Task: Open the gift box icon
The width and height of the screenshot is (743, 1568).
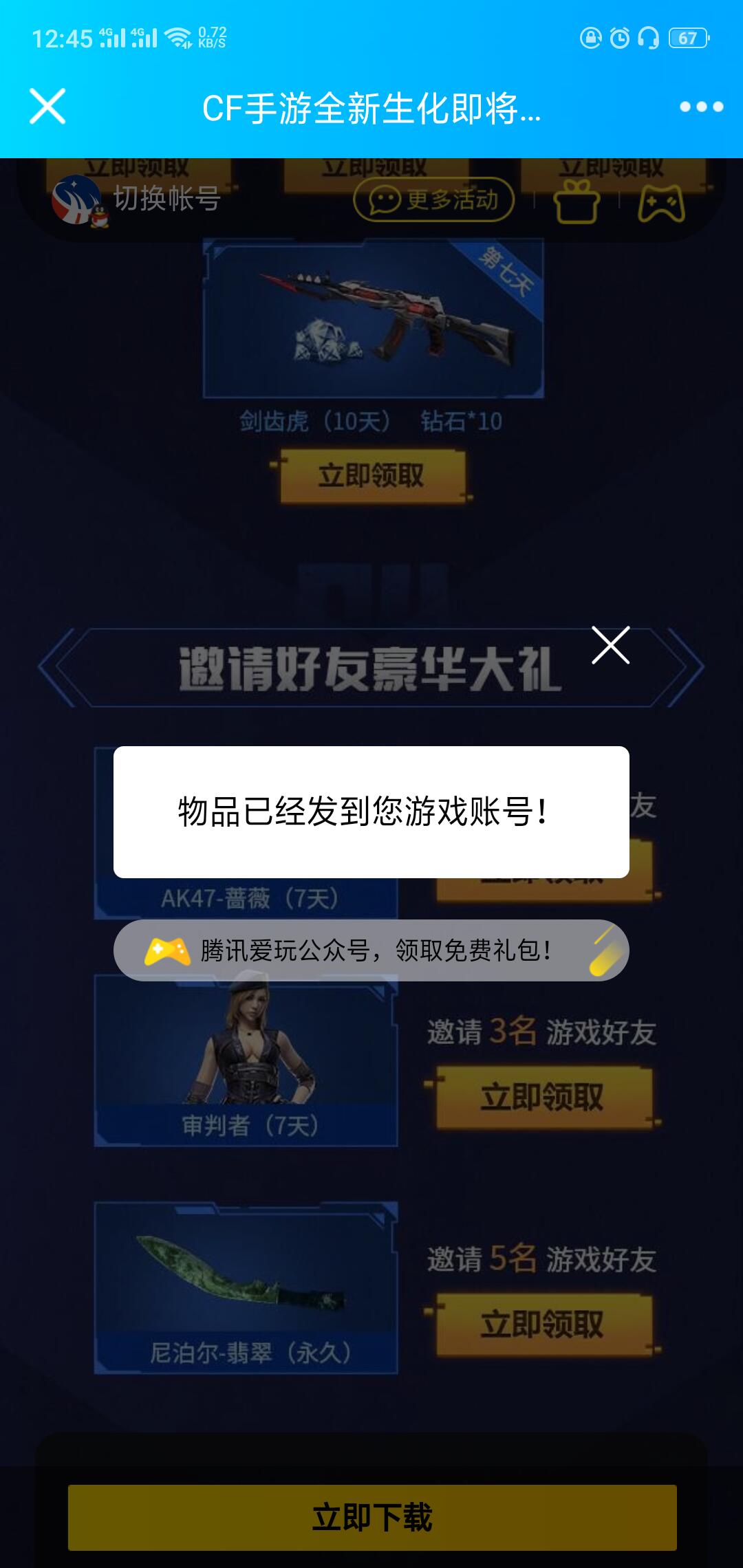Action: 577,202
